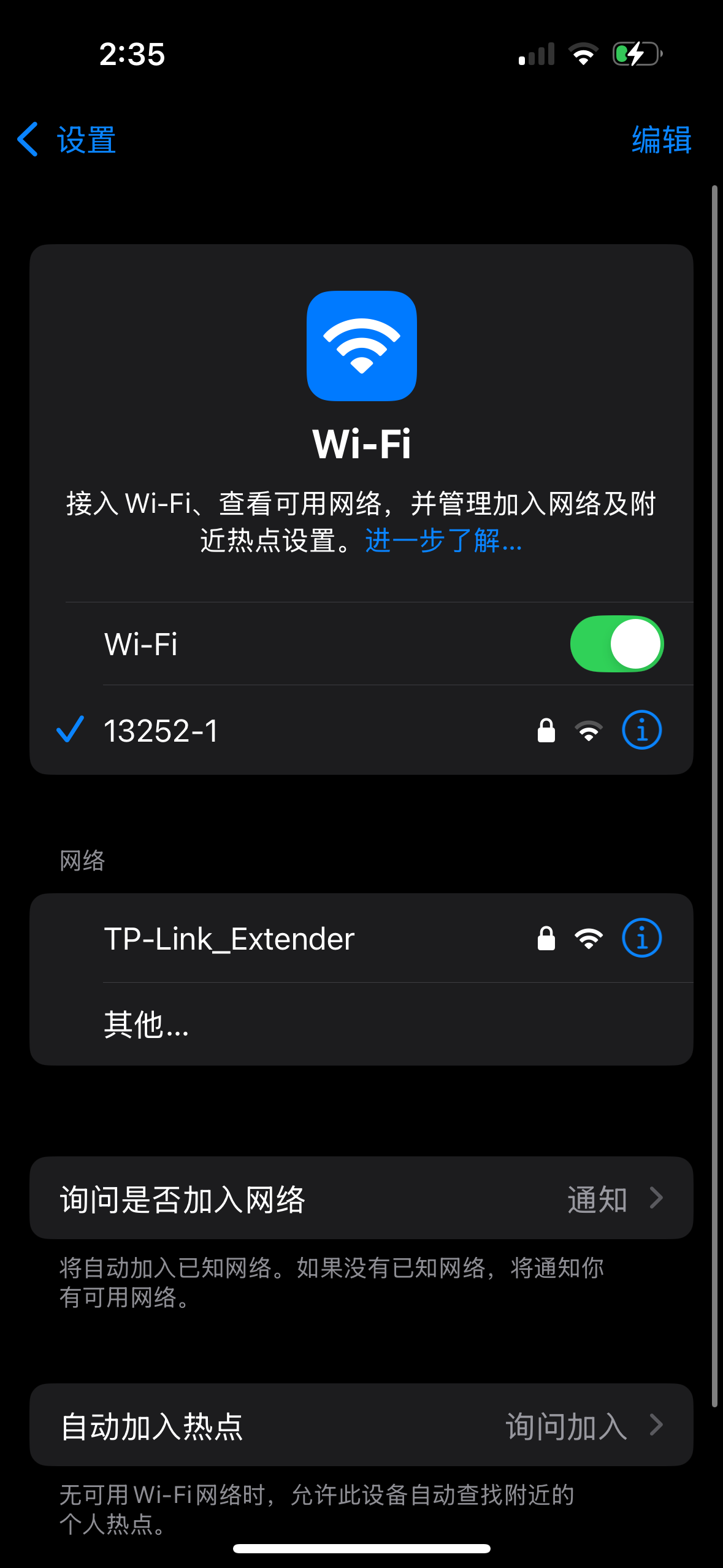Viewport: 723px width, 1568px height.
Task: Open 询问是否加入网络 setting
Action: (x=361, y=1198)
